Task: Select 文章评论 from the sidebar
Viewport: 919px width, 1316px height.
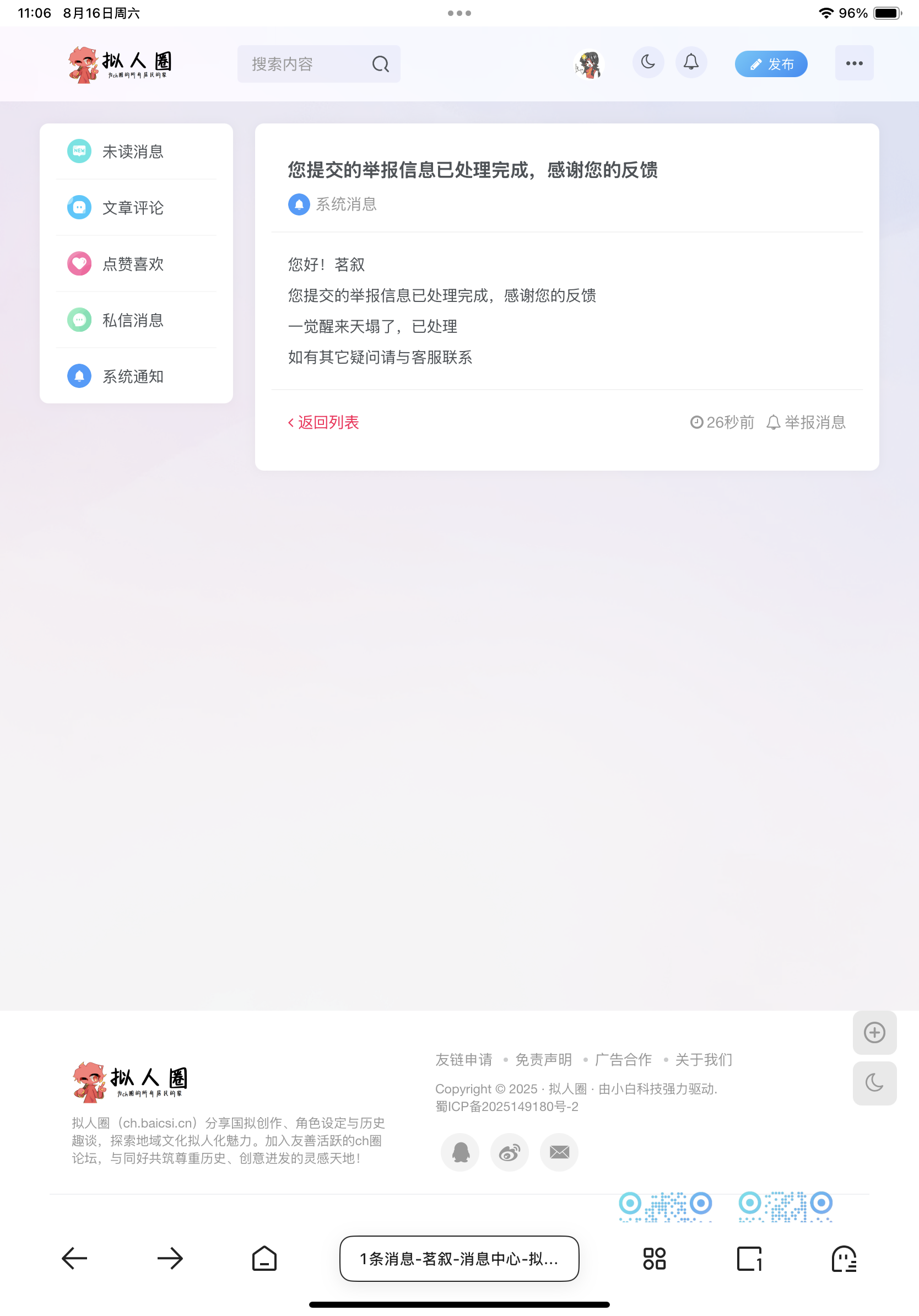Action: click(x=133, y=208)
